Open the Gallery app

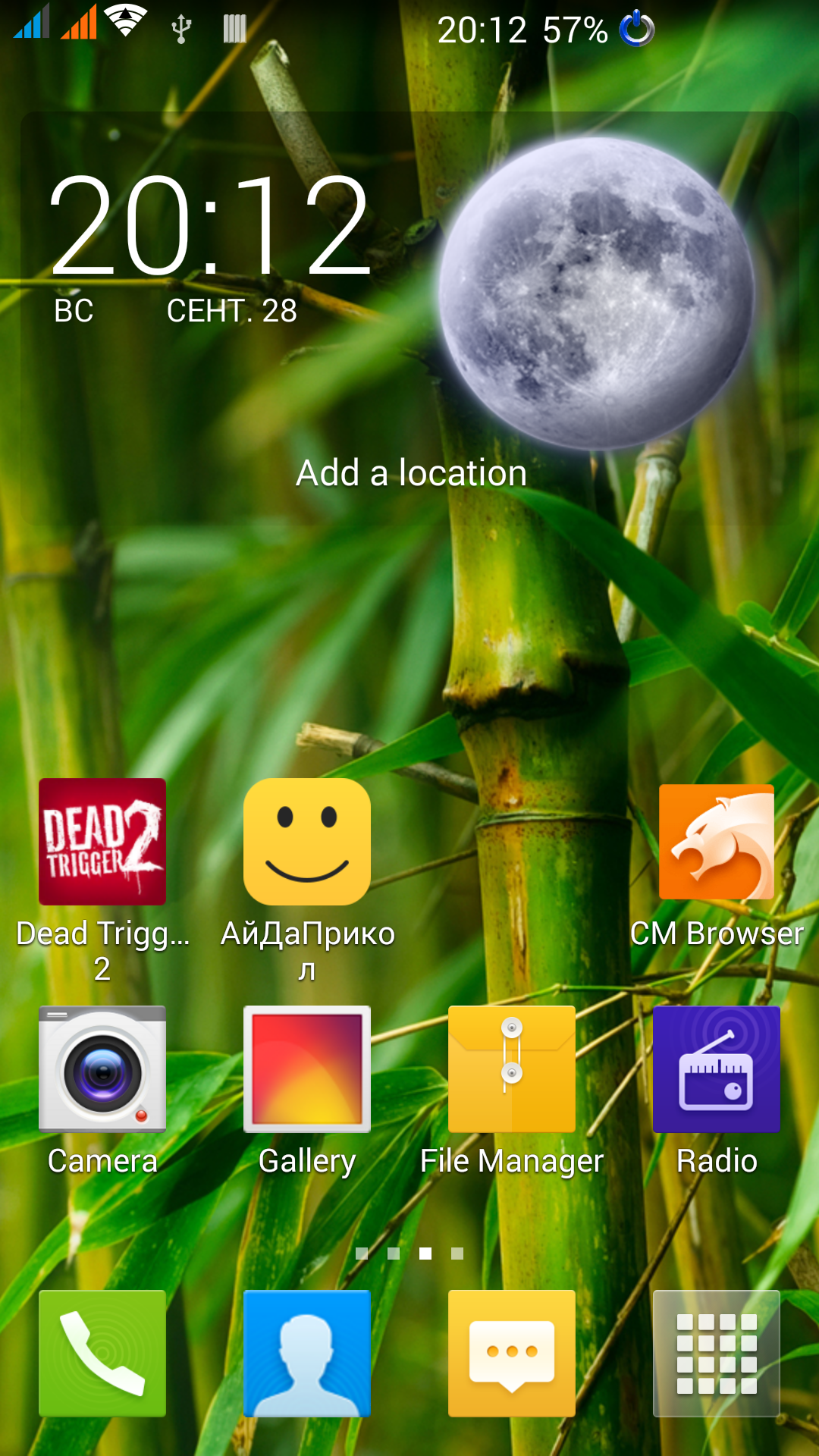307,1069
